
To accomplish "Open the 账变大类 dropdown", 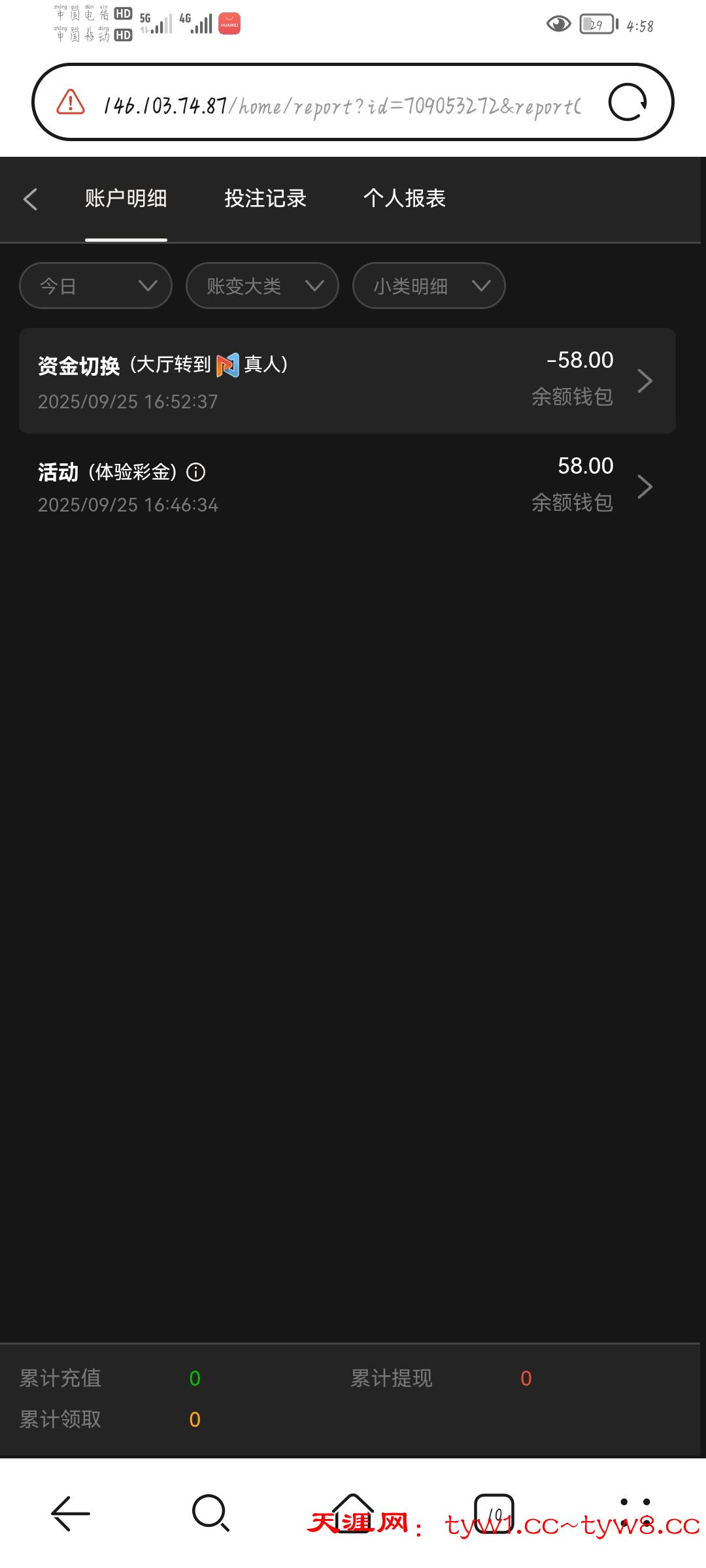I will coord(262,286).
